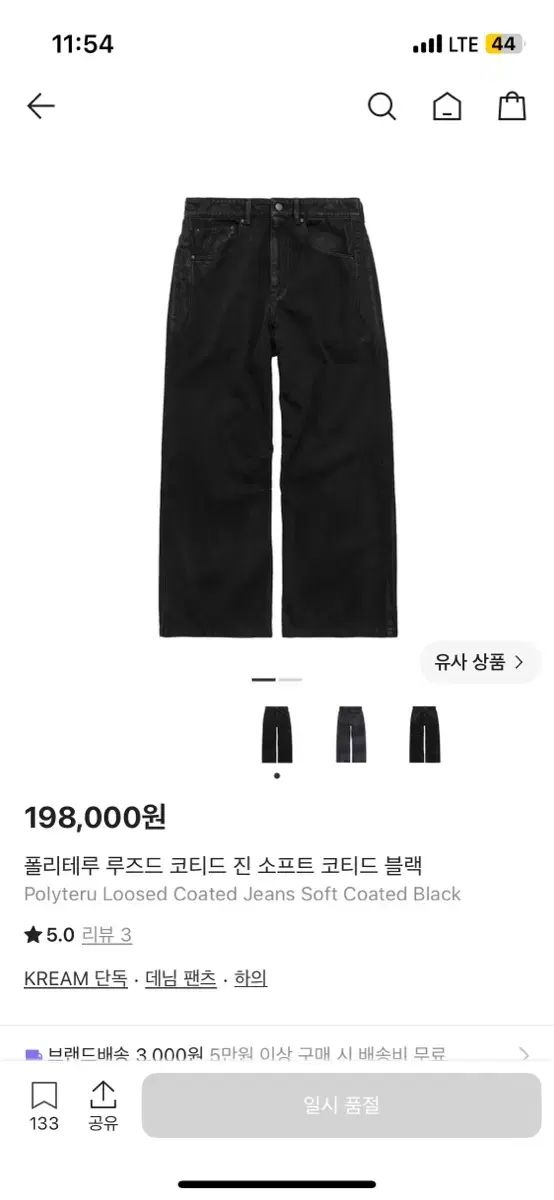
Task: Select the third jeans thumbnail
Action: pyautogui.click(x=424, y=734)
